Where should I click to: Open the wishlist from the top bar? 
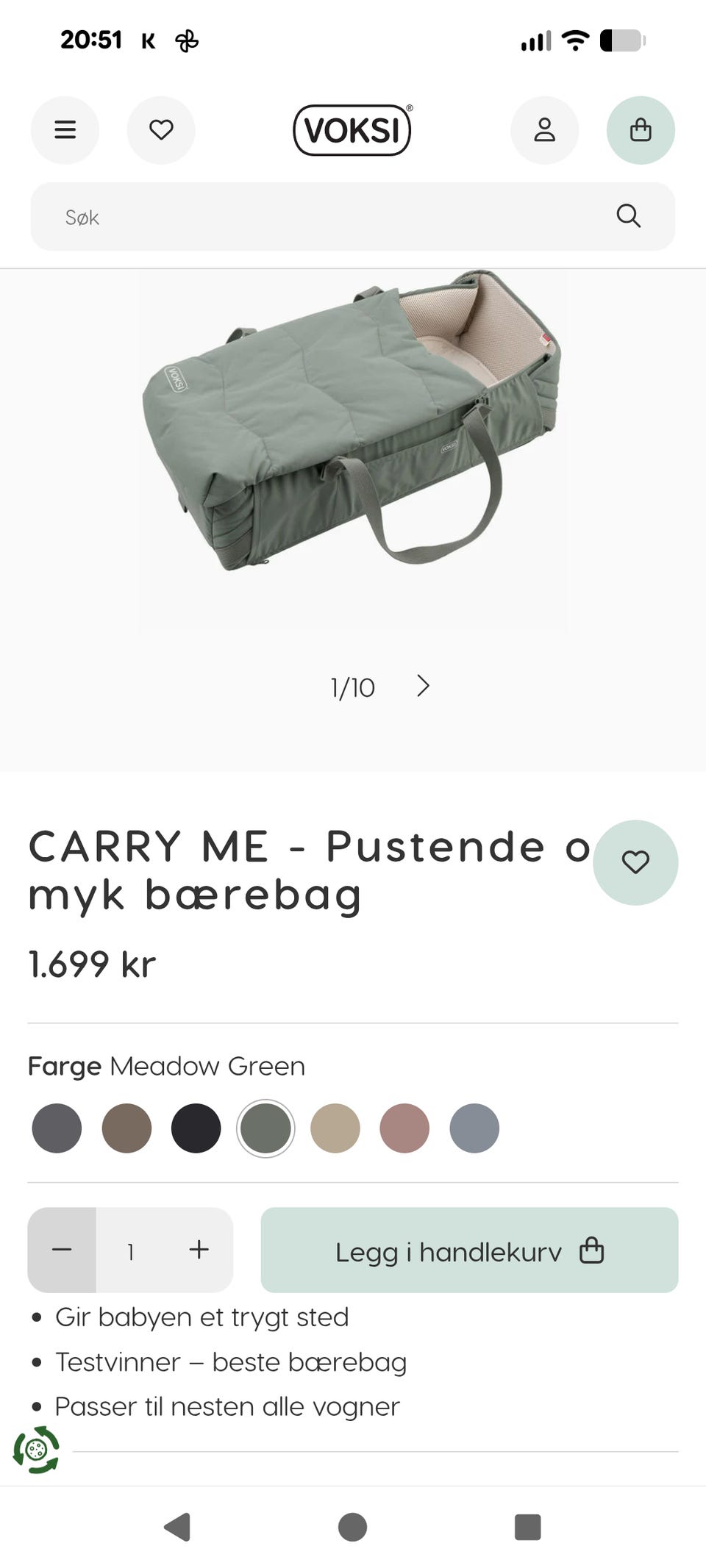click(162, 130)
